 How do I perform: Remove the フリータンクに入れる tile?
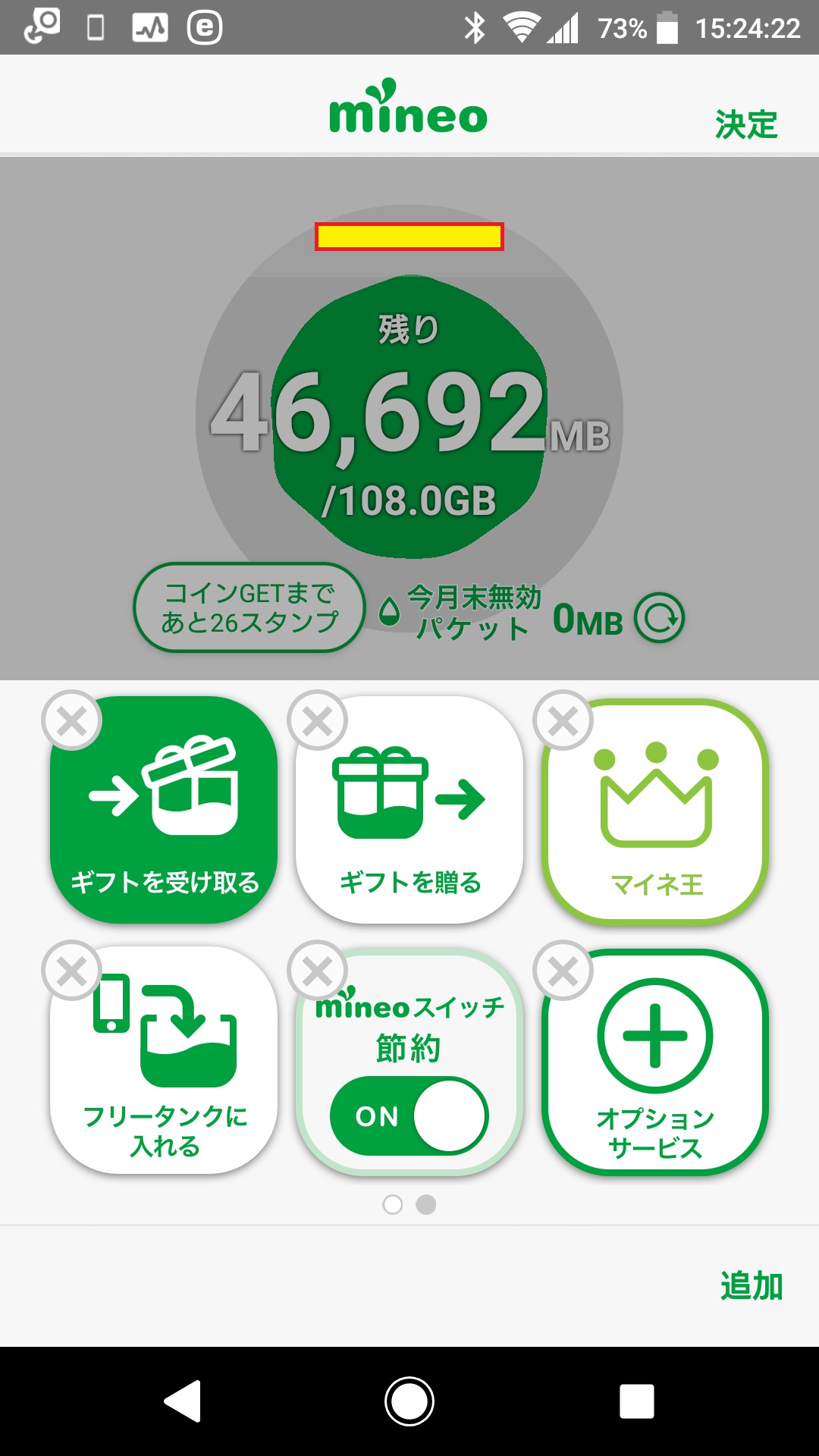[x=72, y=971]
